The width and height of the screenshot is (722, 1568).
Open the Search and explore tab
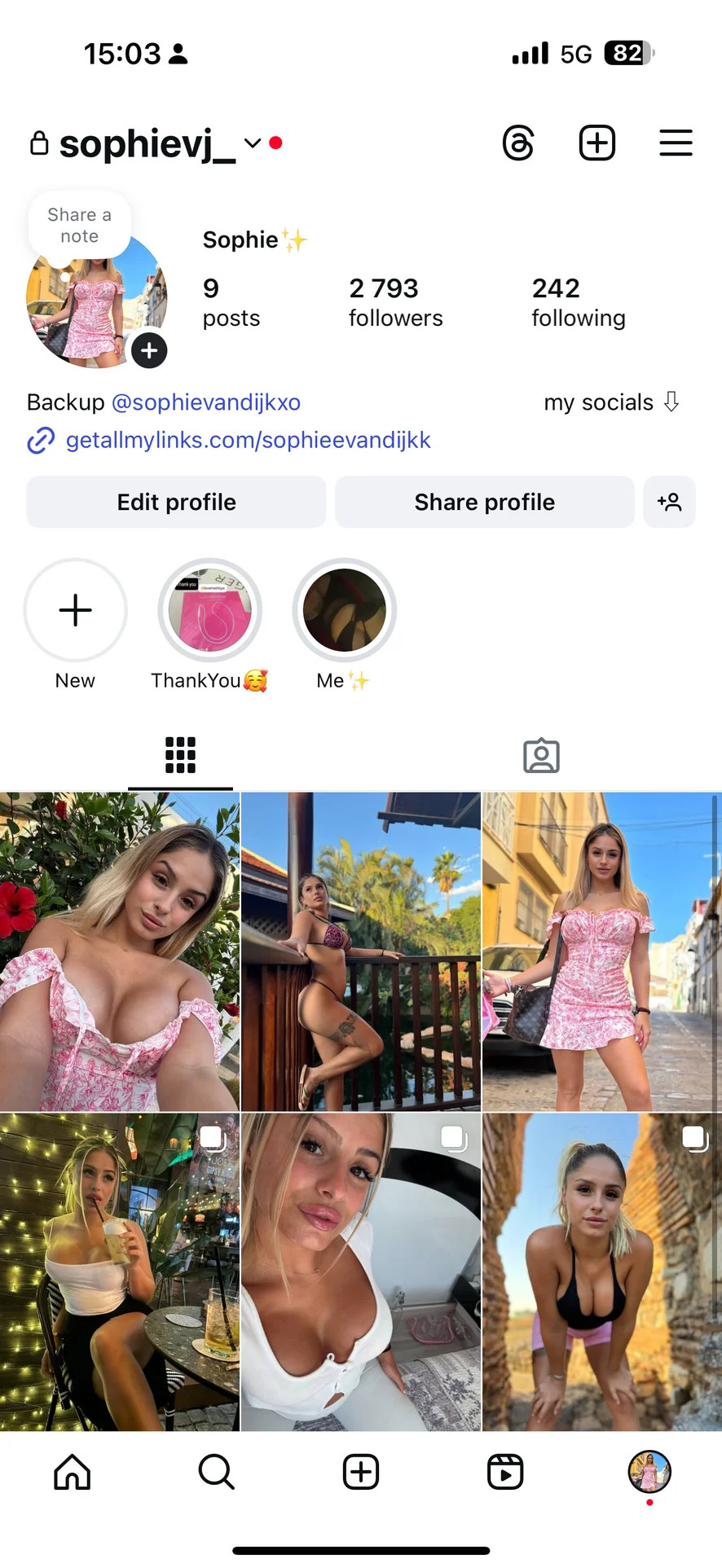pyautogui.click(x=217, y=1472)
